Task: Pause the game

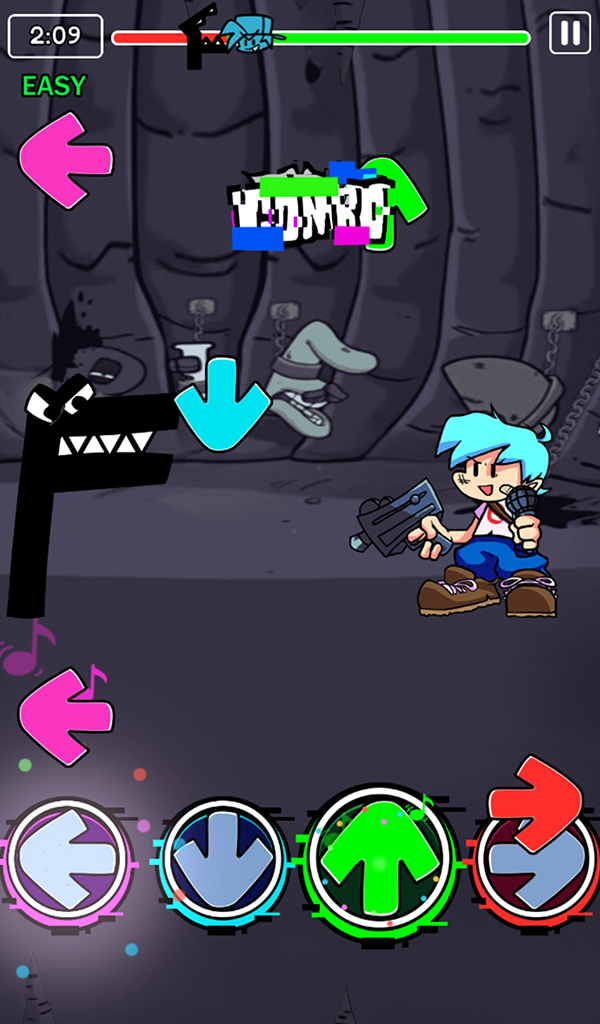Action: [x=570, y=33]
